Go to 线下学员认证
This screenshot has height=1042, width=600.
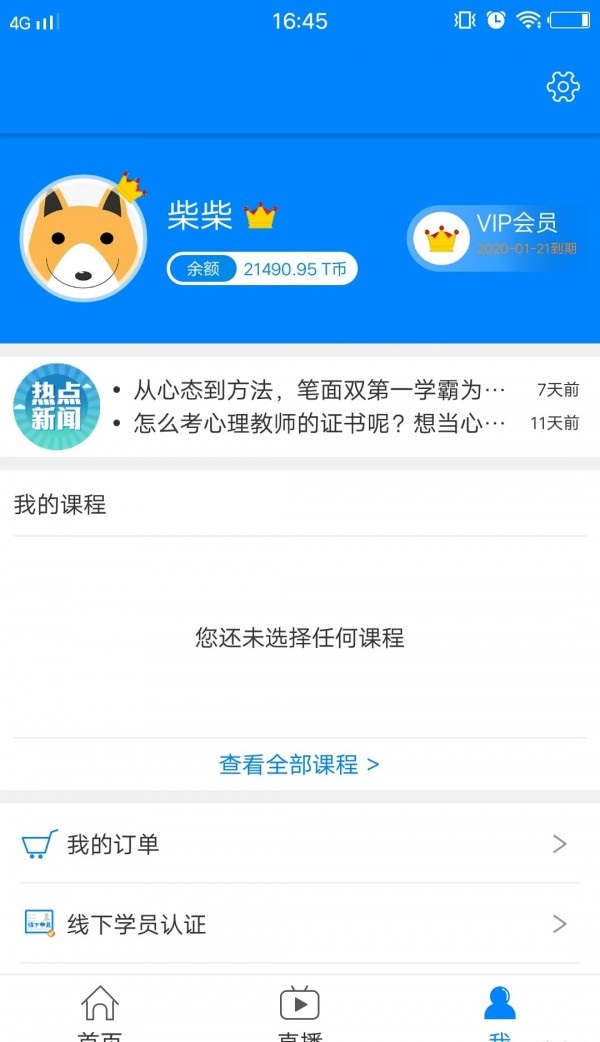[x=300, y=924]
